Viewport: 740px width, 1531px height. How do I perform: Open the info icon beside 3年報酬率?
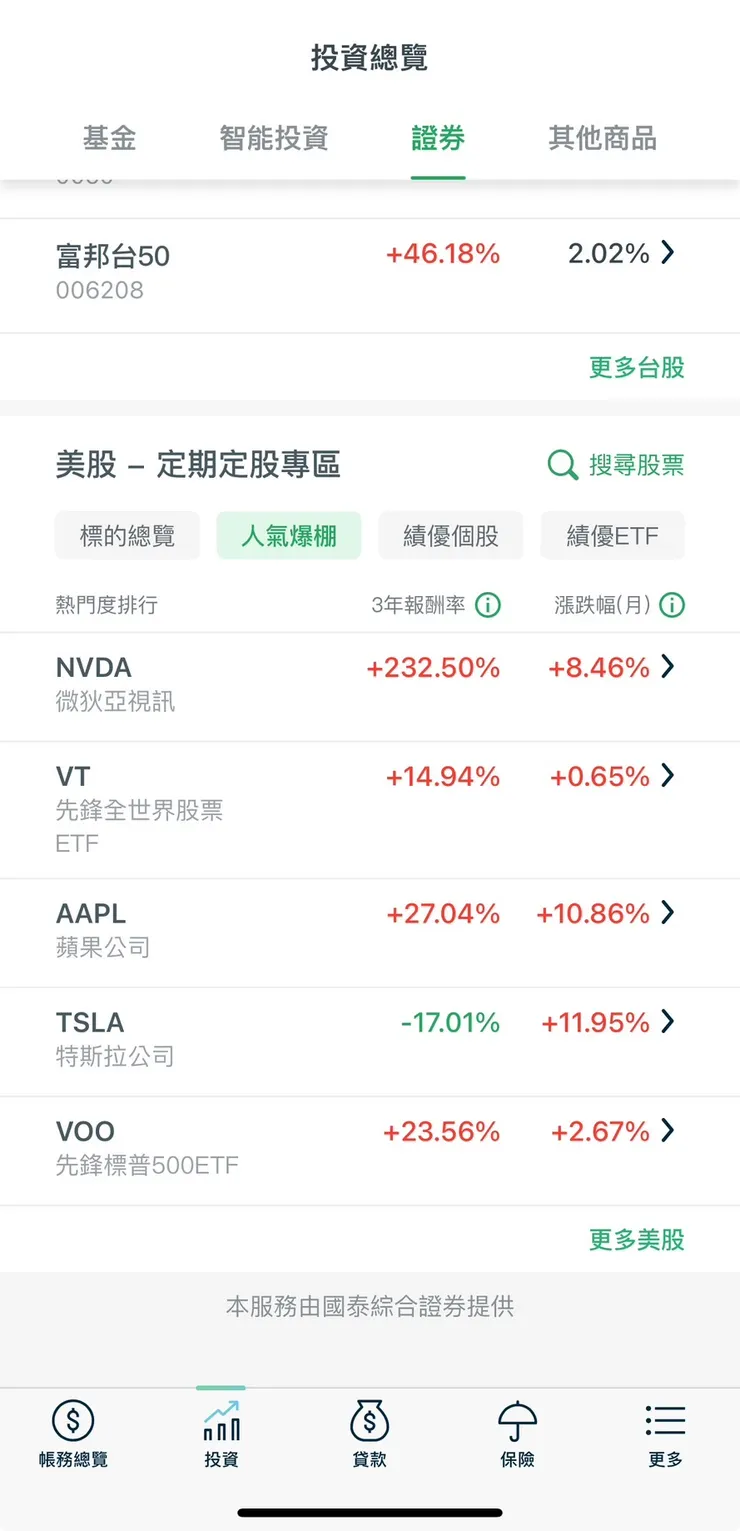click(x=487, y=605)
